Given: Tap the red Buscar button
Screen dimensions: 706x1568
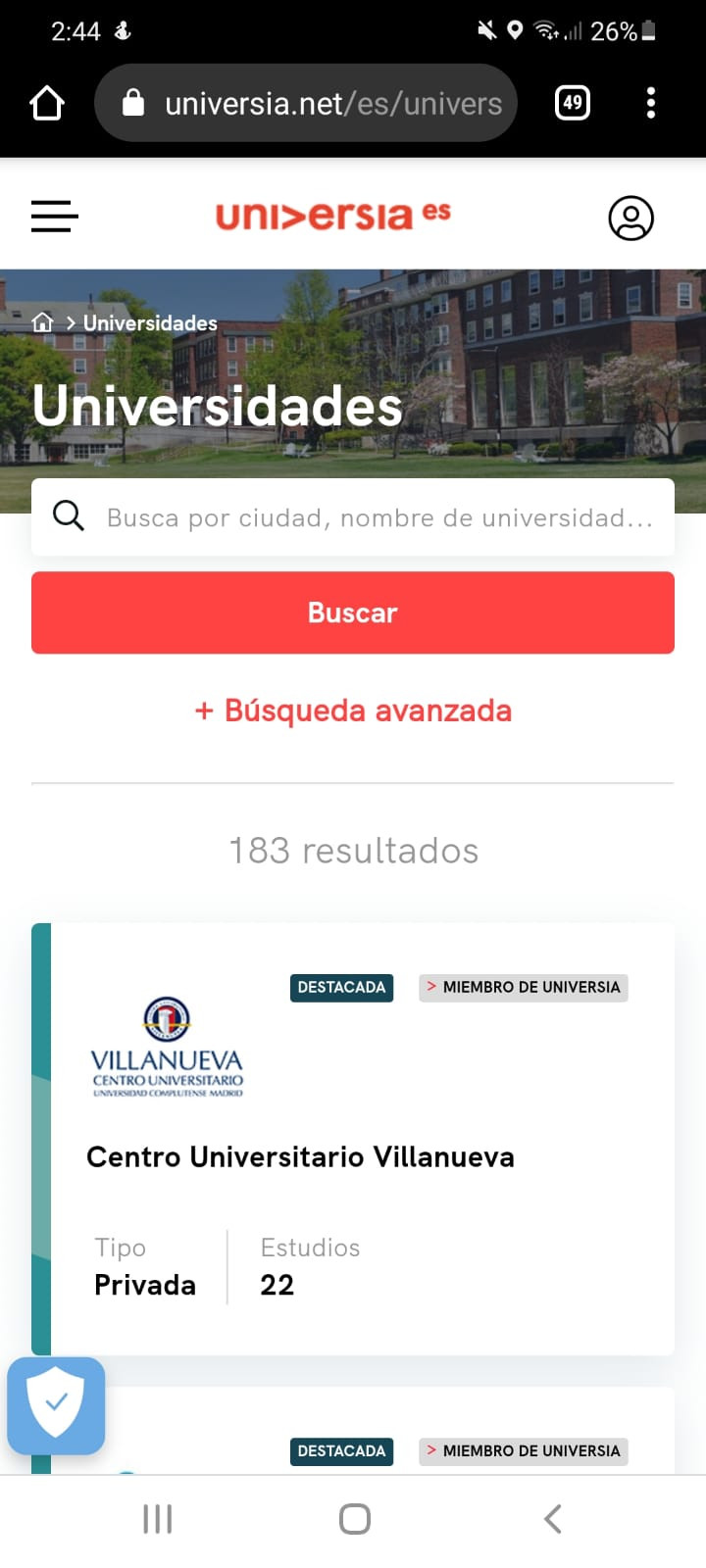Looking at the screenshot, I should (x=353, y=612).
